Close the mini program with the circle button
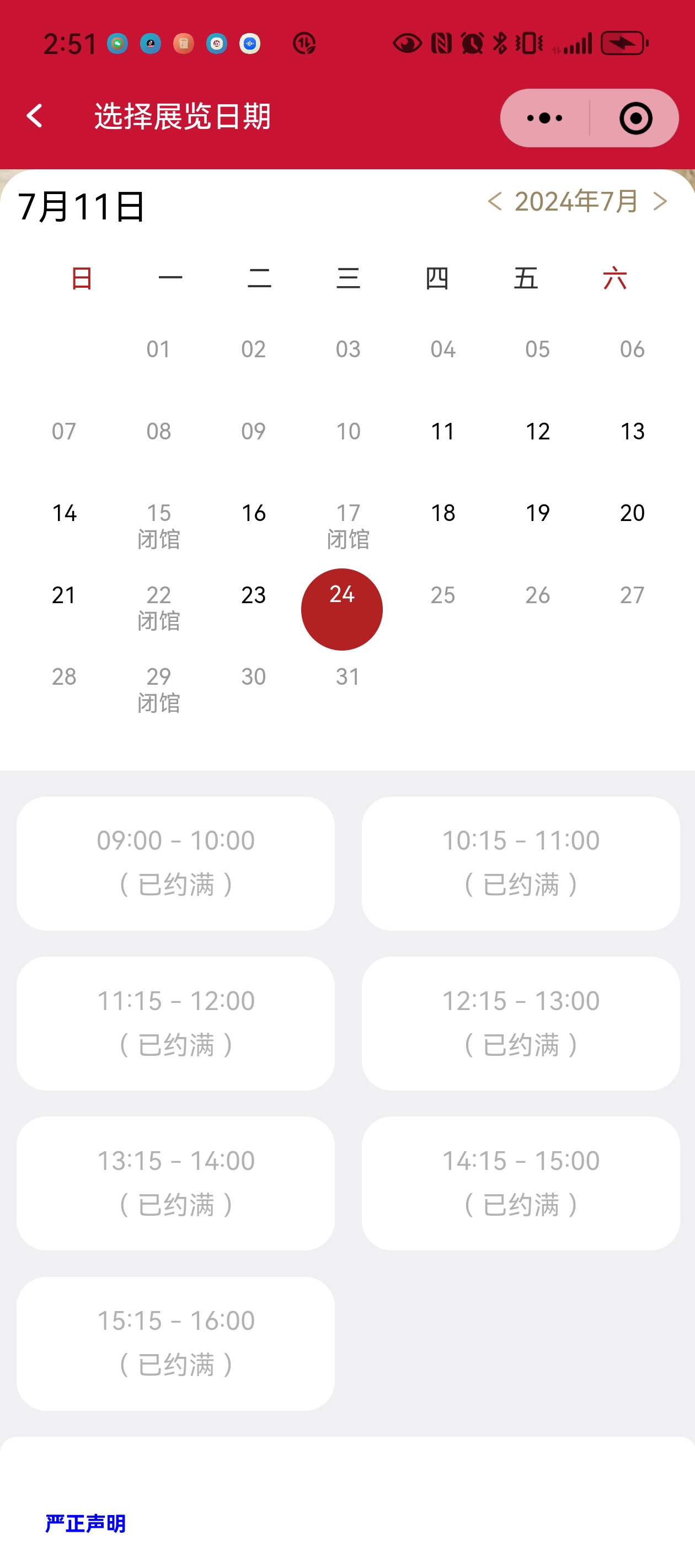 pos(635,118)
